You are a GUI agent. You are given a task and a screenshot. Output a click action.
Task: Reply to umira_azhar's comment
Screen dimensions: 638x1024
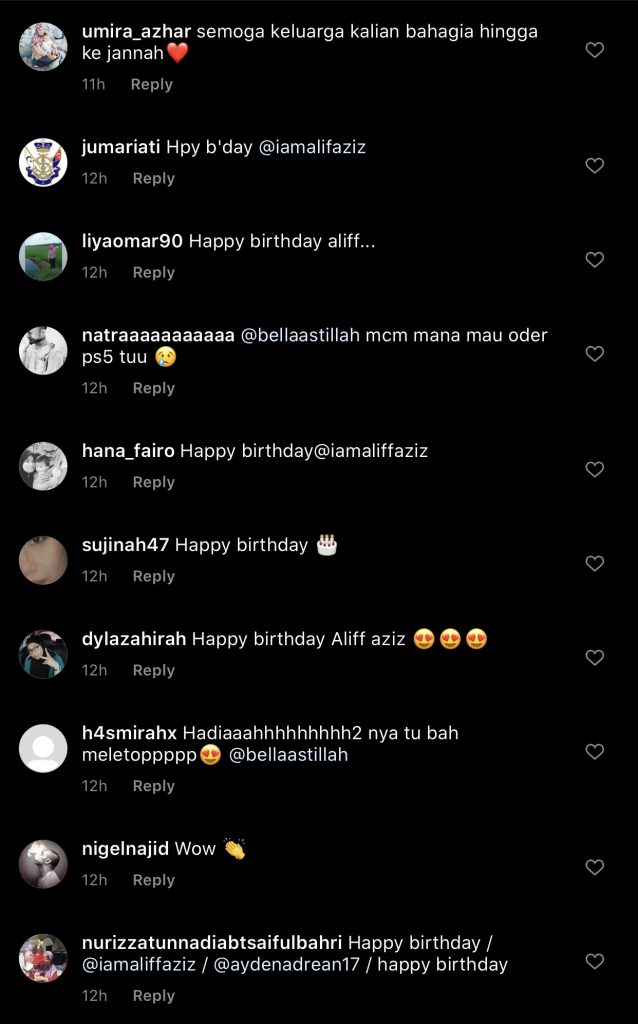(151, 85)
